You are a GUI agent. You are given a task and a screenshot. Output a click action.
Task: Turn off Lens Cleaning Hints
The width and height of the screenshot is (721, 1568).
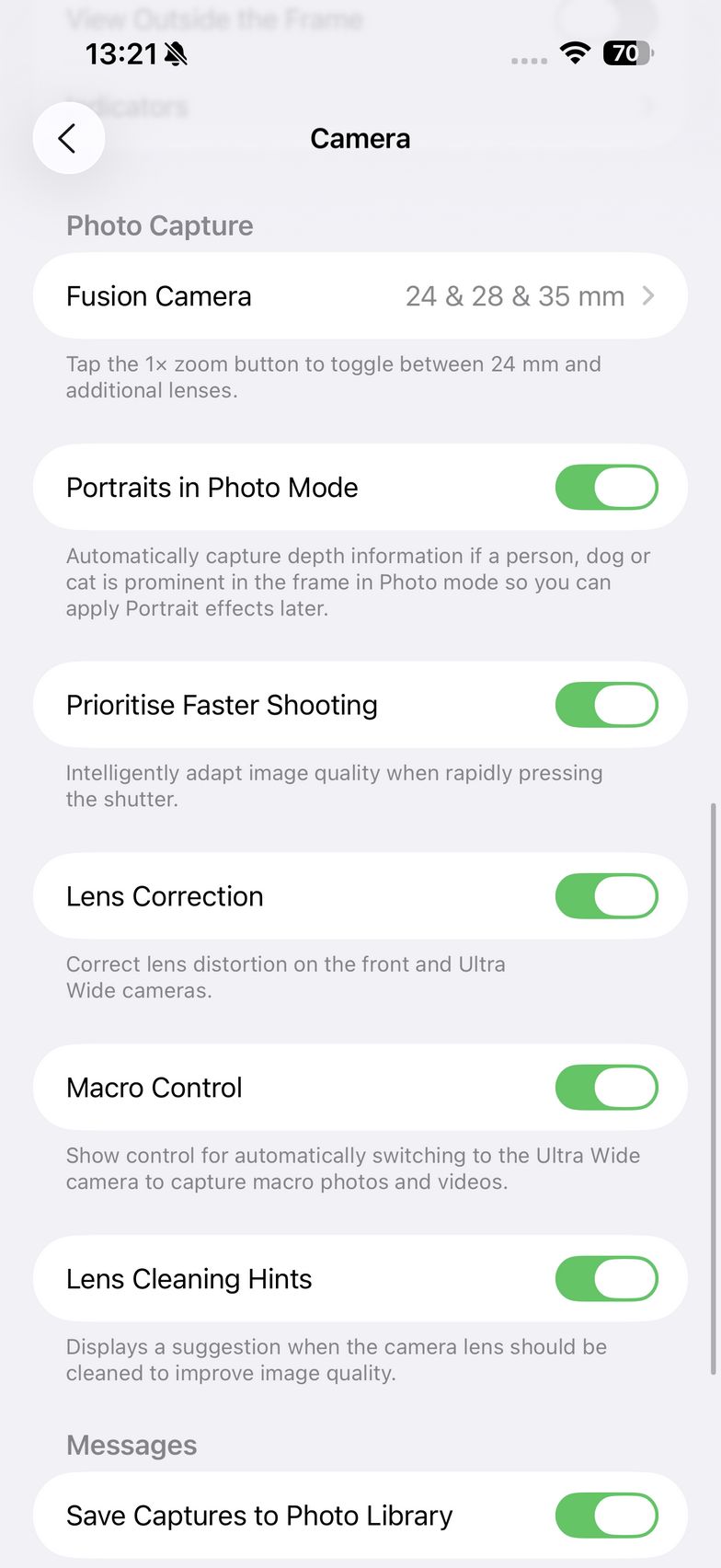606,1279
